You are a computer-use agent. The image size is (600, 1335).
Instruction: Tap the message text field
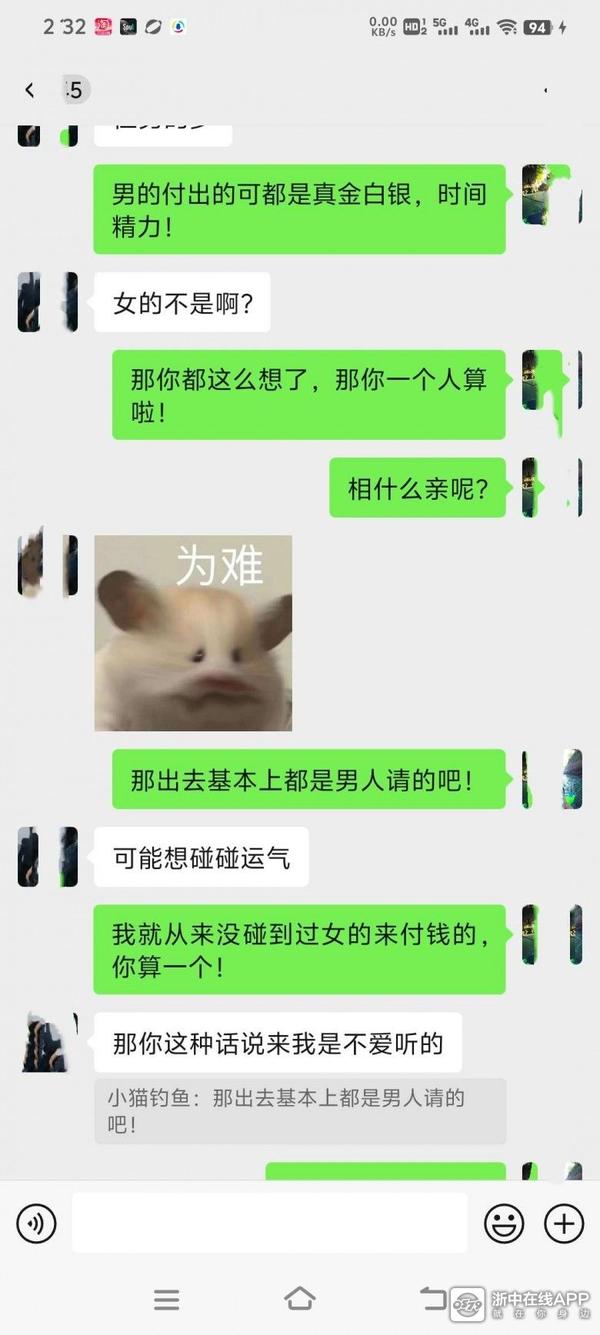click(269, 1223)
